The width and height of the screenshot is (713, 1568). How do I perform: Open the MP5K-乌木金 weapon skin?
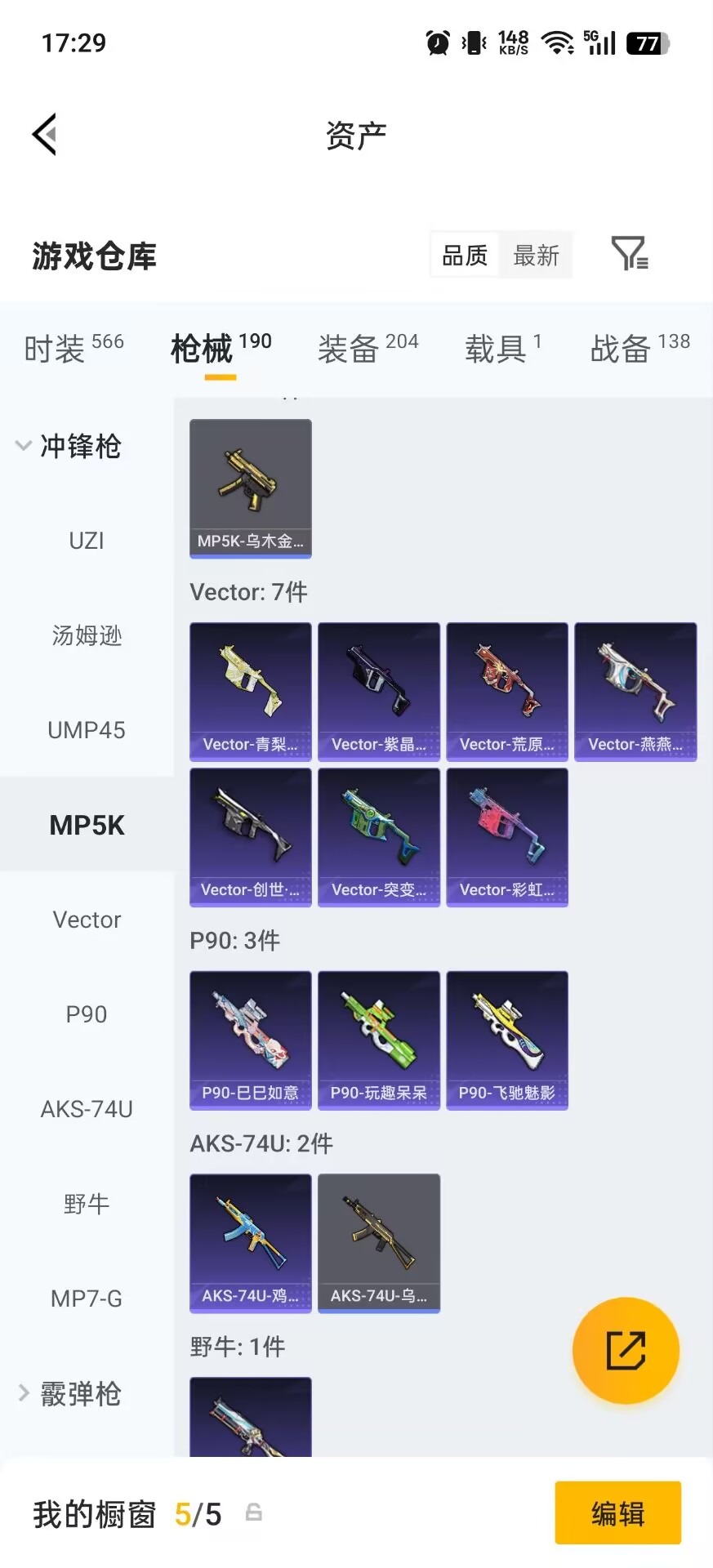click(x=251, y=488)
